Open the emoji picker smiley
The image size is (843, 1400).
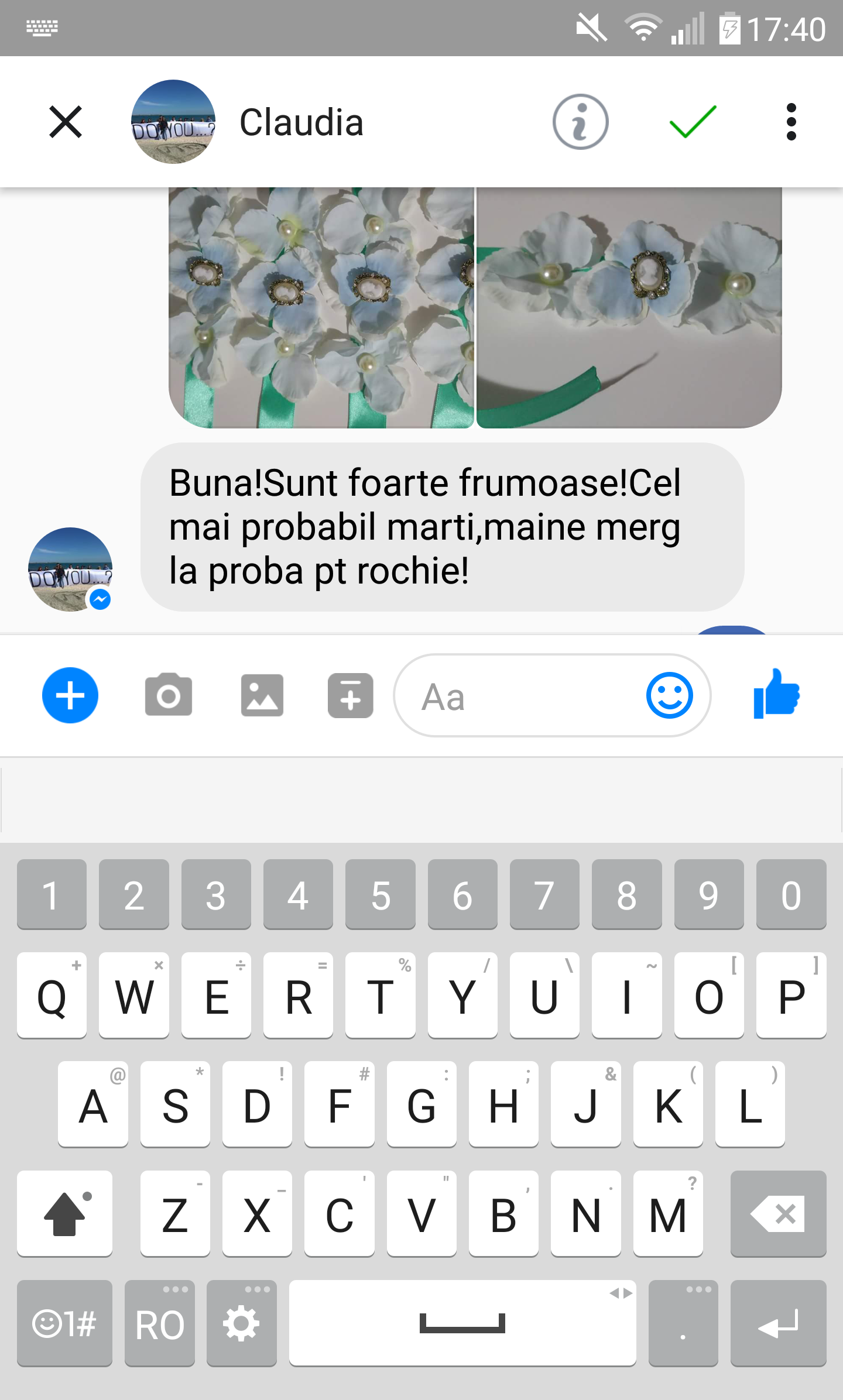(x=669, y=695)
